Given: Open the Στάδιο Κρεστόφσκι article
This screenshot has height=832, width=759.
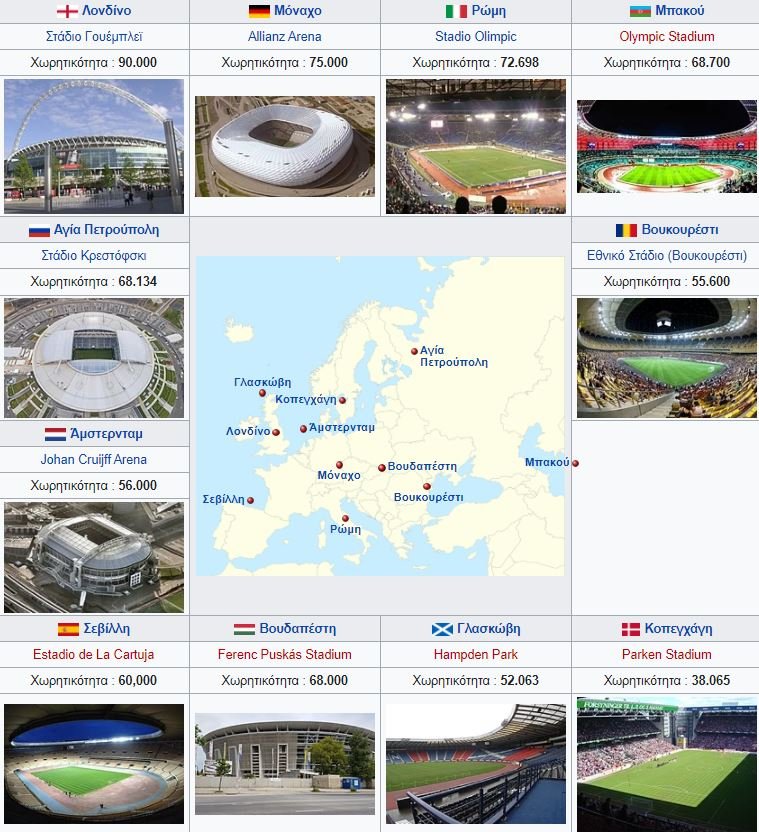Looking at the screenshot, I should (94, 255).
